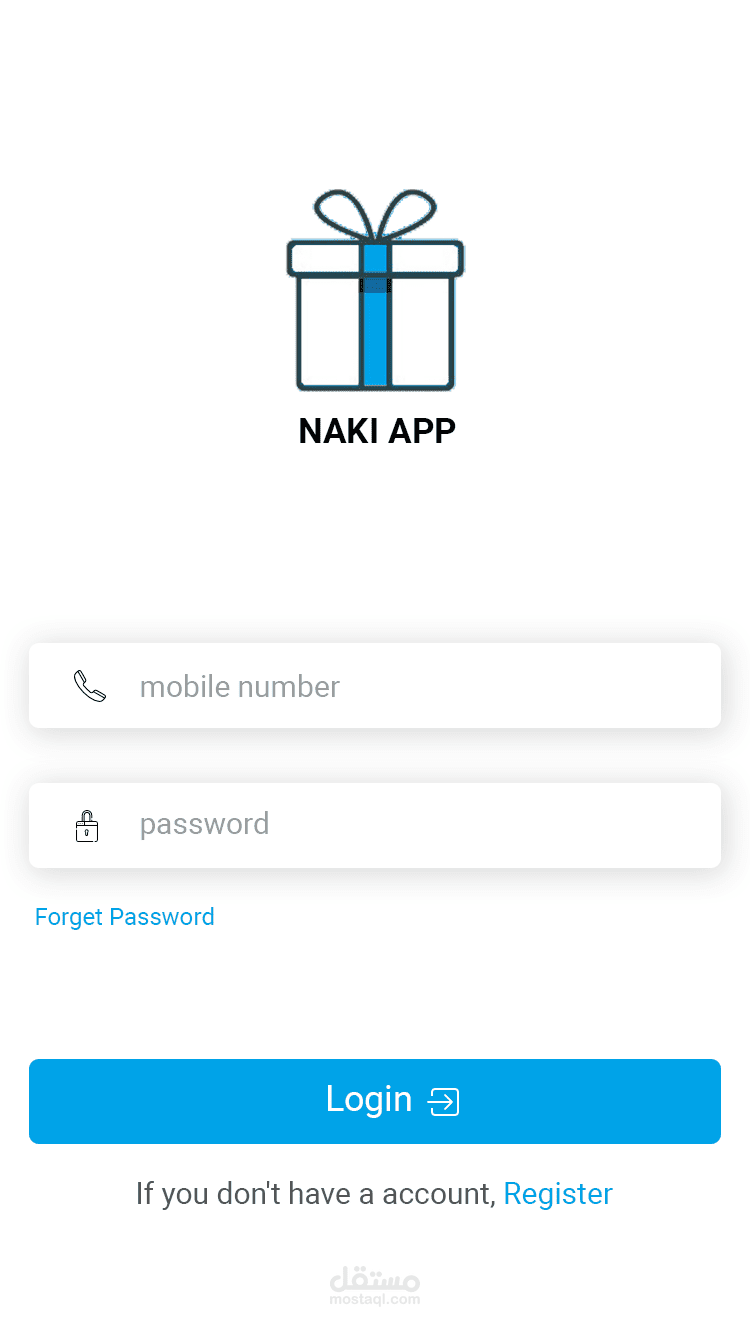Tap the password input field
This screenshot has height=1334, width=750.
tap(400, 825)
